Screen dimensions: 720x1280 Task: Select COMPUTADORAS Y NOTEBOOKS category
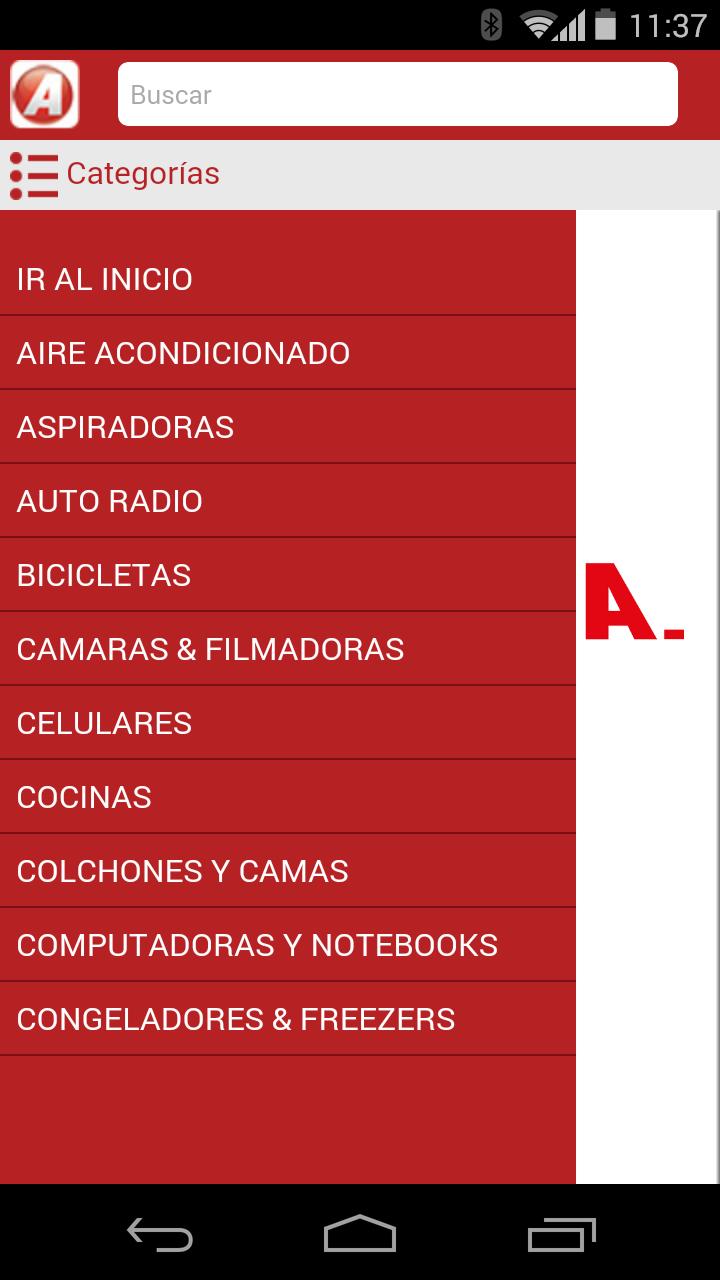point(288,944)
